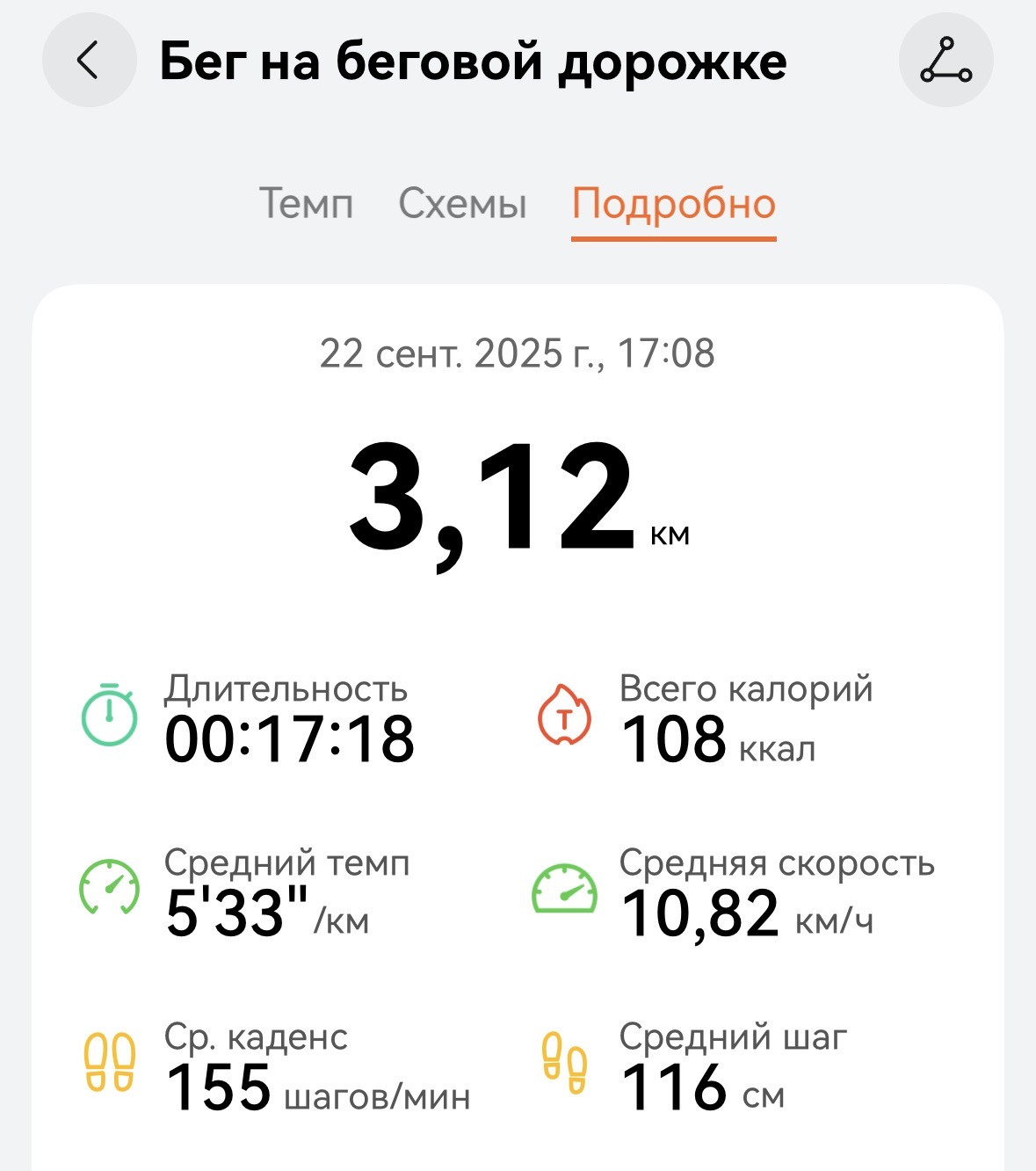Image resolution: width=1036 pixels, height=1171 pixels.
Task: Go back using the arrow
Action: [89, 61]
